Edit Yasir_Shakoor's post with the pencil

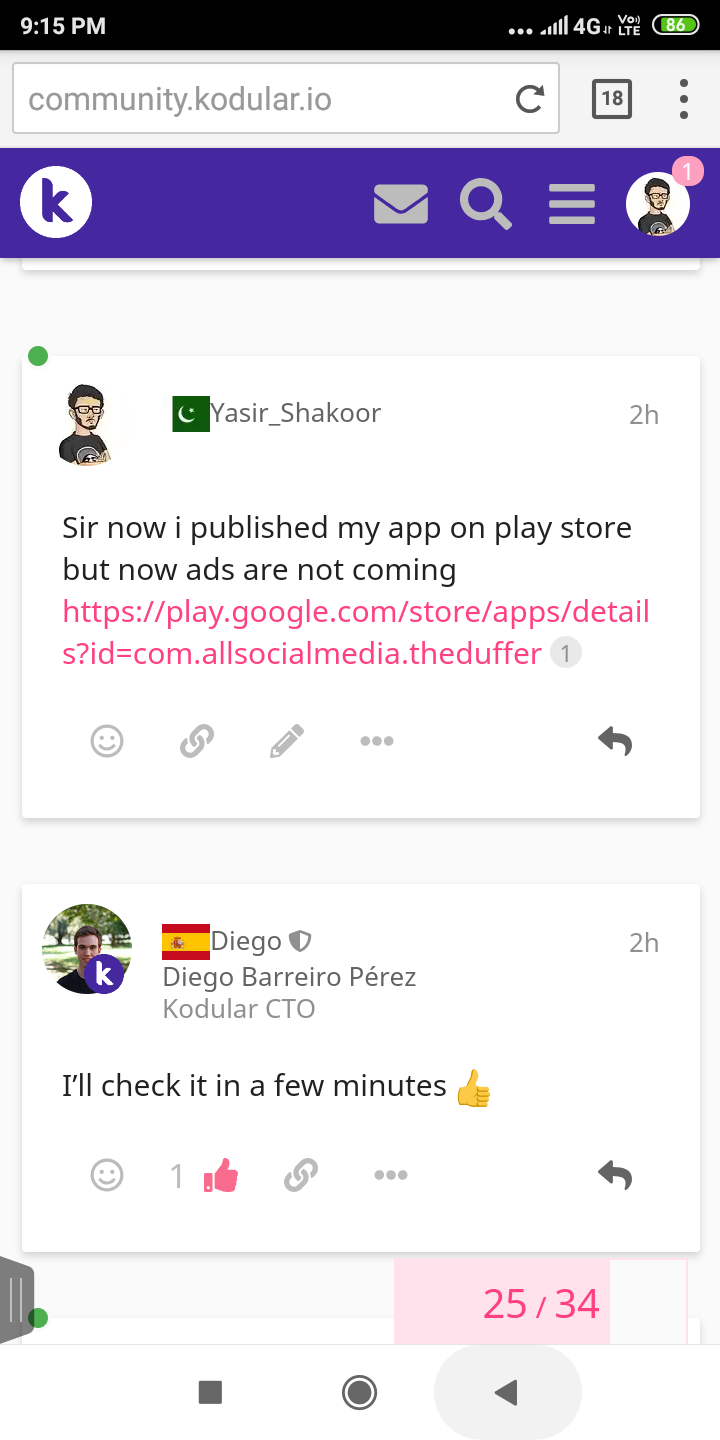287,741
